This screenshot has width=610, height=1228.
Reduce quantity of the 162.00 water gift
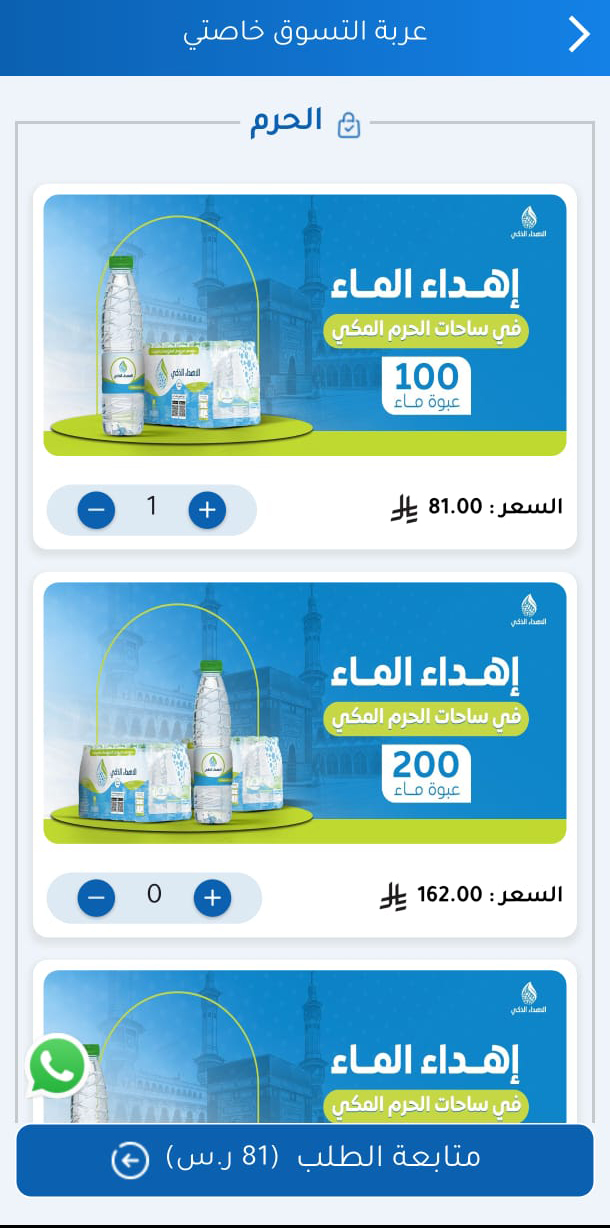(x=96, y=898)
